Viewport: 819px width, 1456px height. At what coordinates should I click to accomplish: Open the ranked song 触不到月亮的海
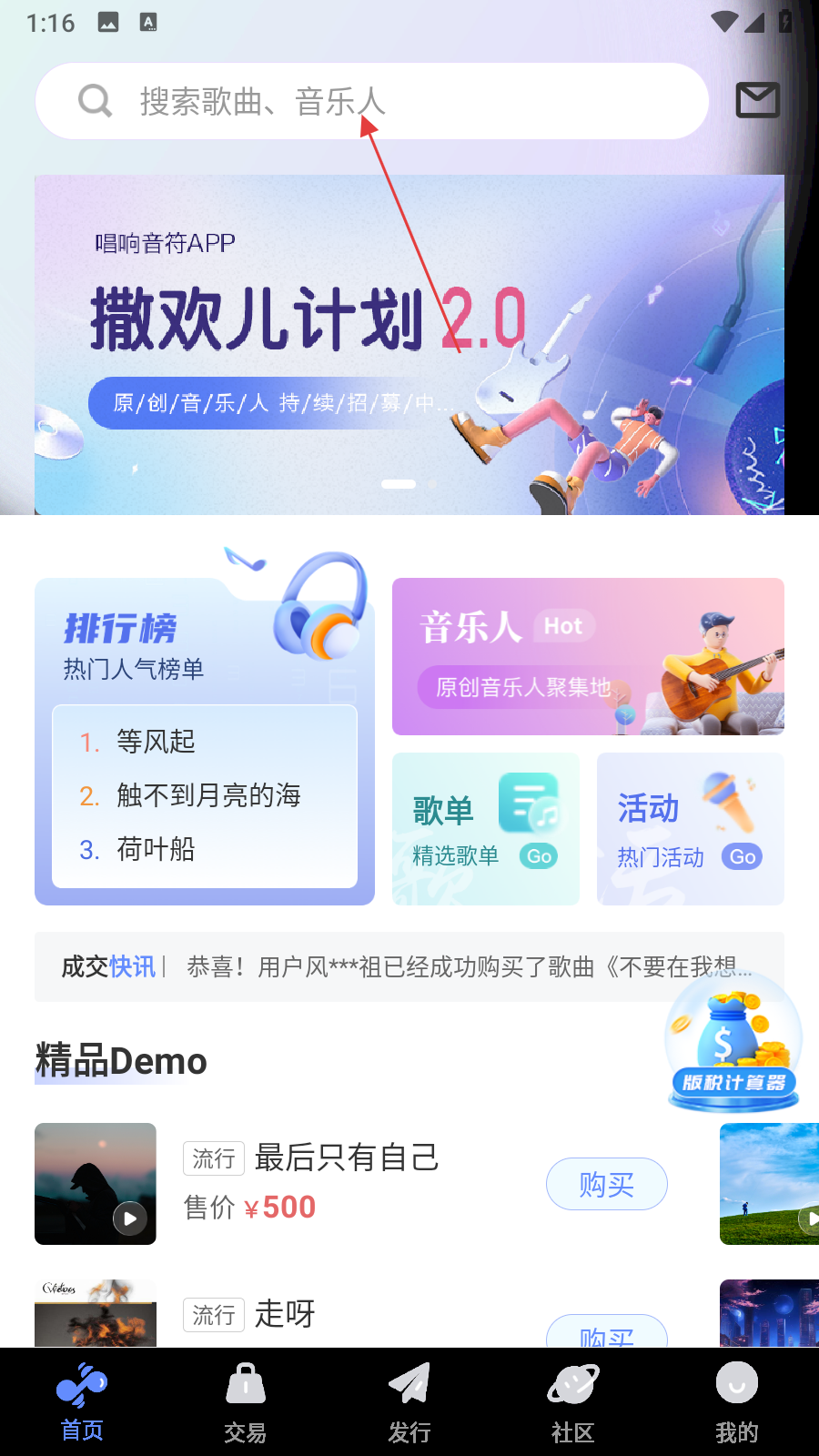click(x=208, y=795)
